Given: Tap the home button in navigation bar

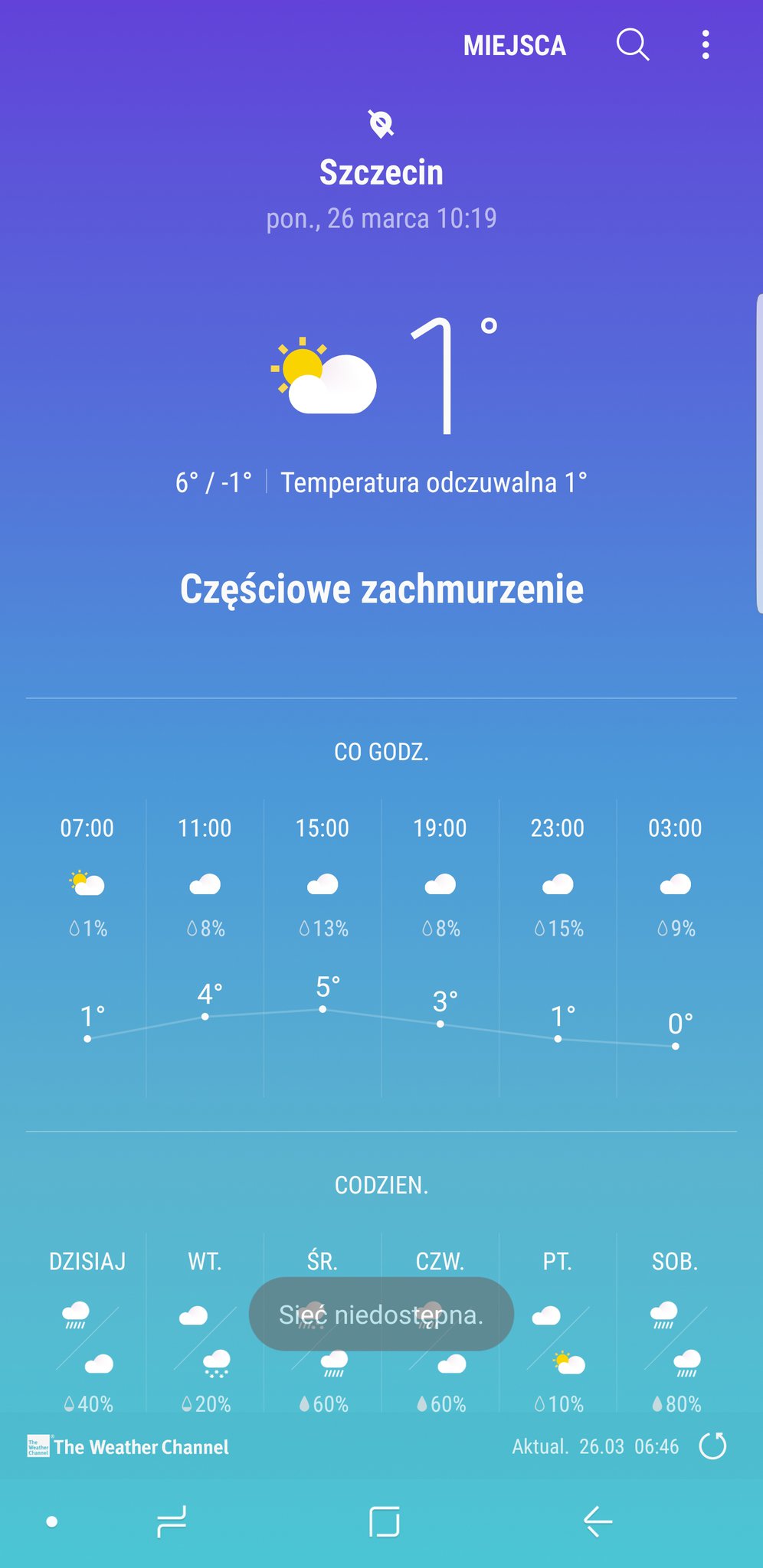Looking at the screenshot, I should 384,1521.
